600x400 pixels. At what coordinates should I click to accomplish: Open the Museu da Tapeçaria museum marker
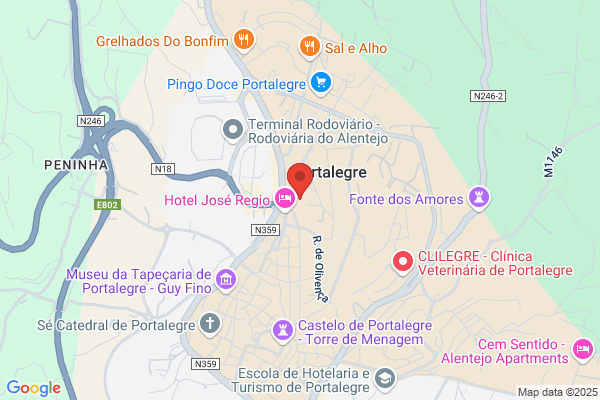tap(226, 280)
